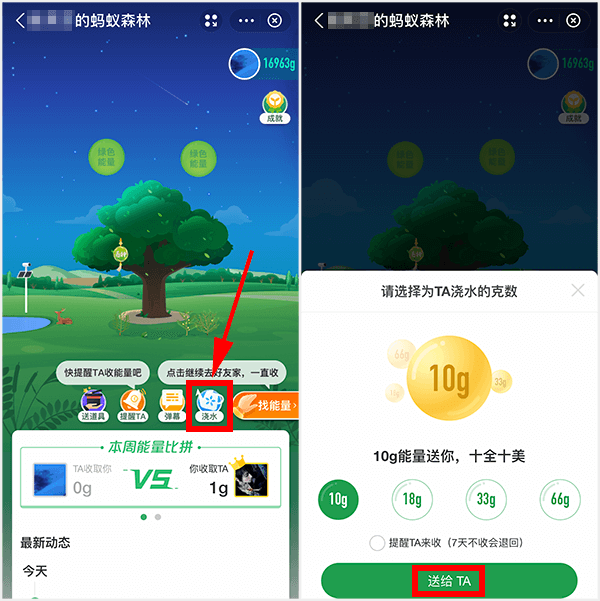This screenshot has height=601, width=600.
Task: Select the 10g watering amount
Action: point(338,498)
